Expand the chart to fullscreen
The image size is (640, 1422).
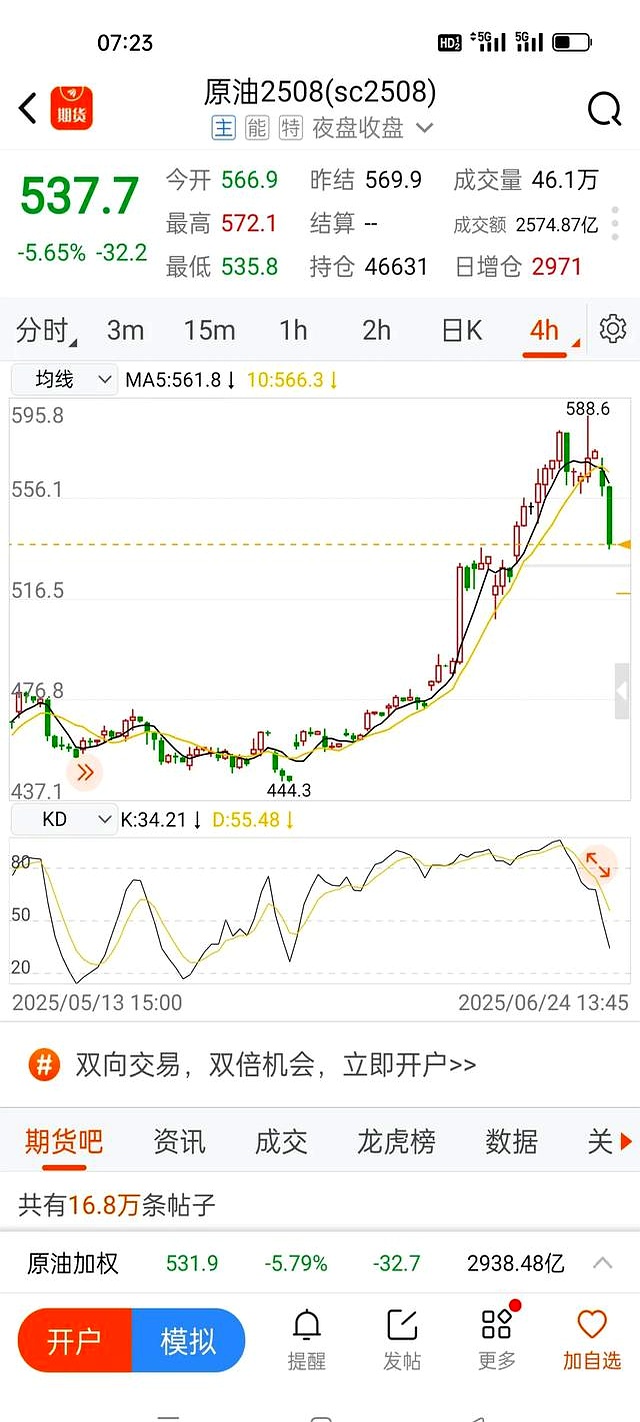597,864
